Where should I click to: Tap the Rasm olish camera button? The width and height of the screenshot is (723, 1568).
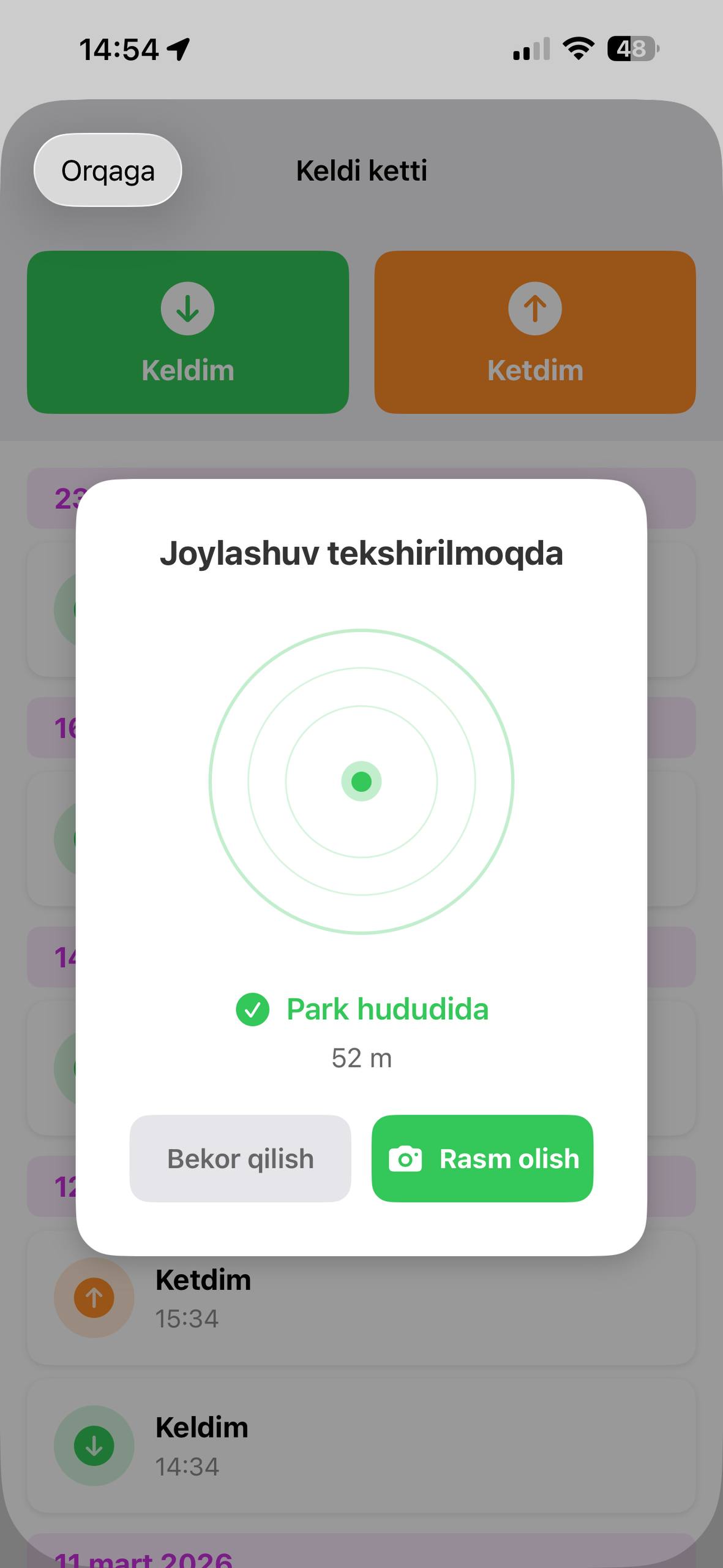tap(482, 1158)
